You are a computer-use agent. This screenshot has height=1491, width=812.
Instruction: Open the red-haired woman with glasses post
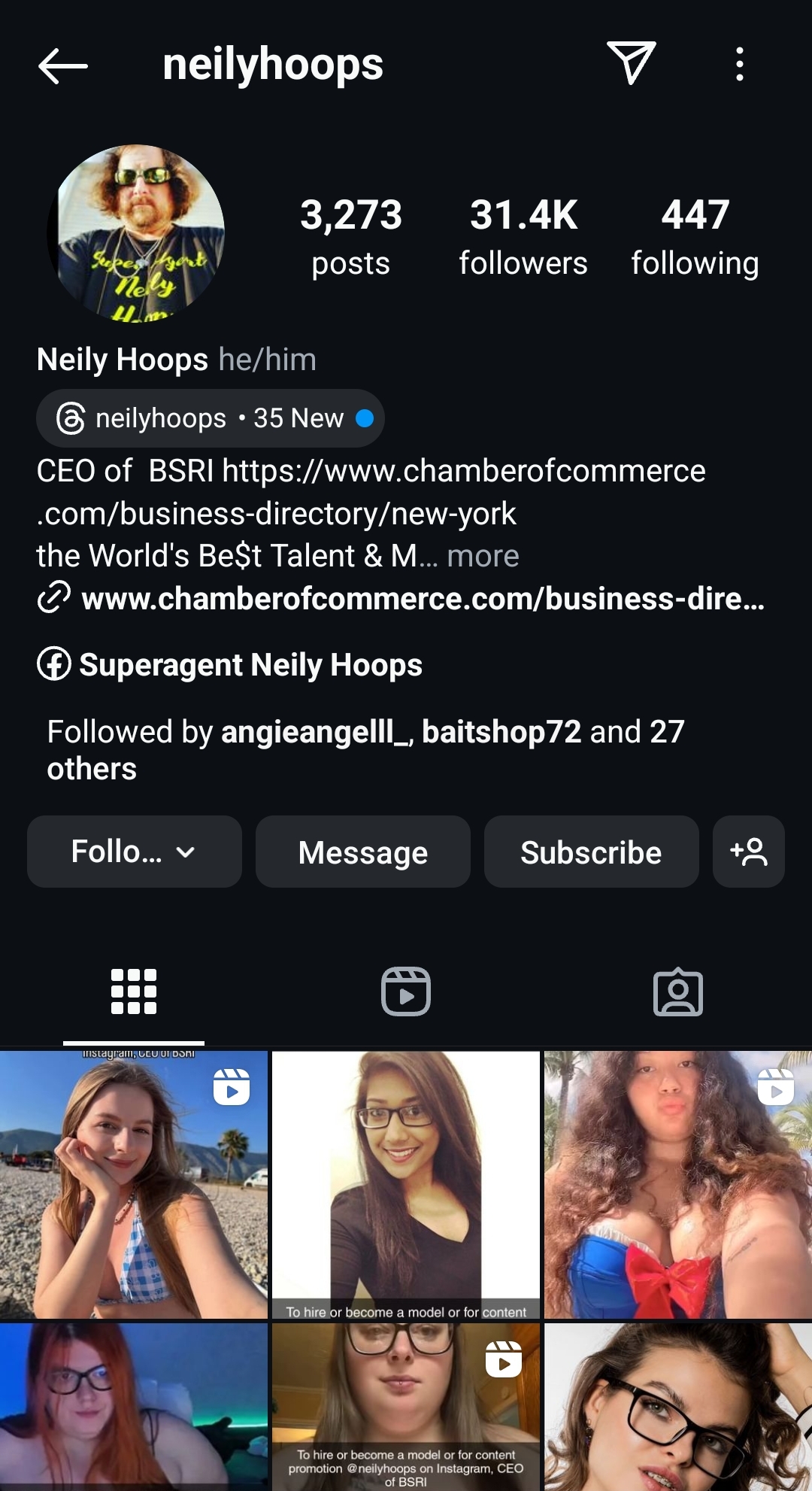[x=134, y=1407]
